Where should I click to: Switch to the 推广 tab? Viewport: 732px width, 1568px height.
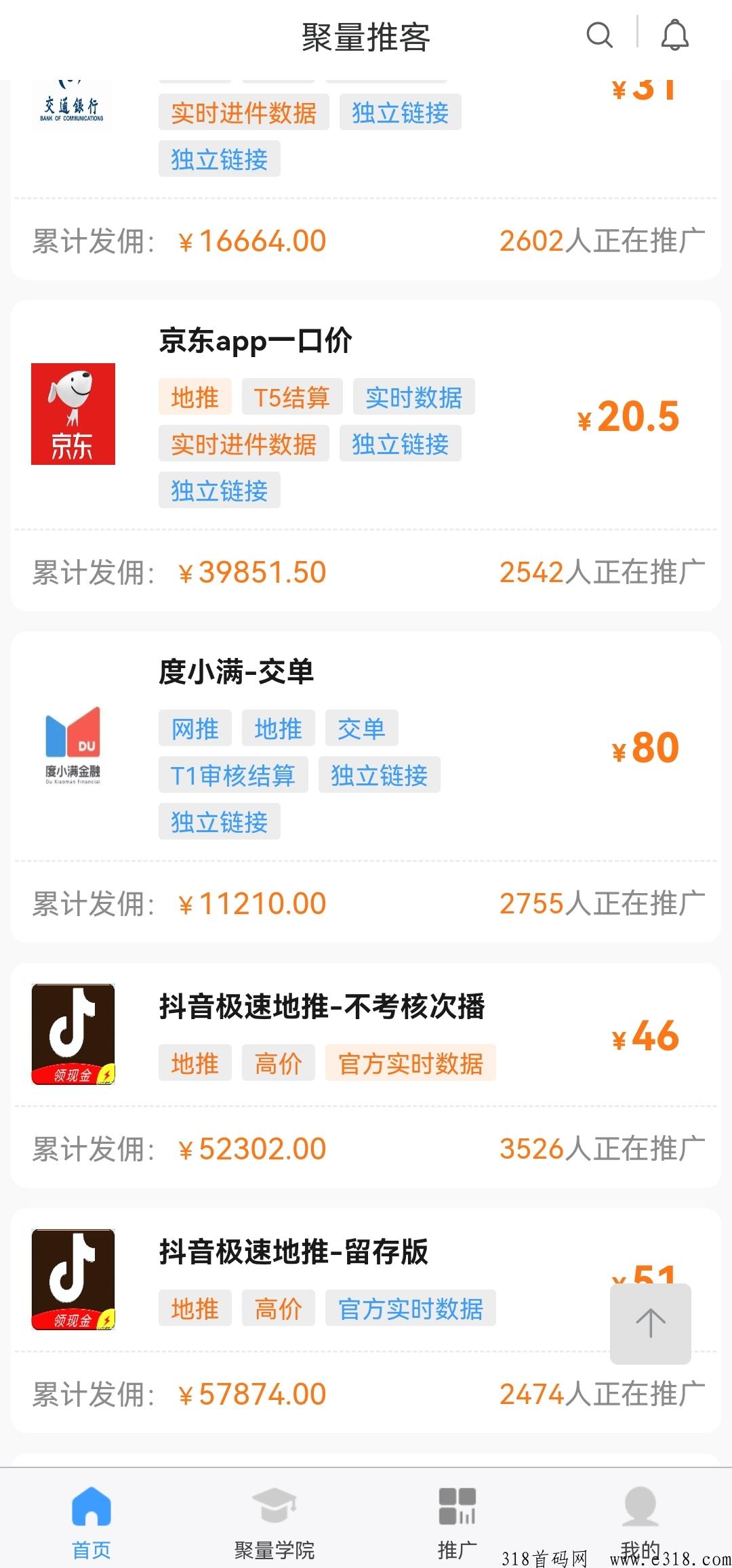[x=457, y=1521]
